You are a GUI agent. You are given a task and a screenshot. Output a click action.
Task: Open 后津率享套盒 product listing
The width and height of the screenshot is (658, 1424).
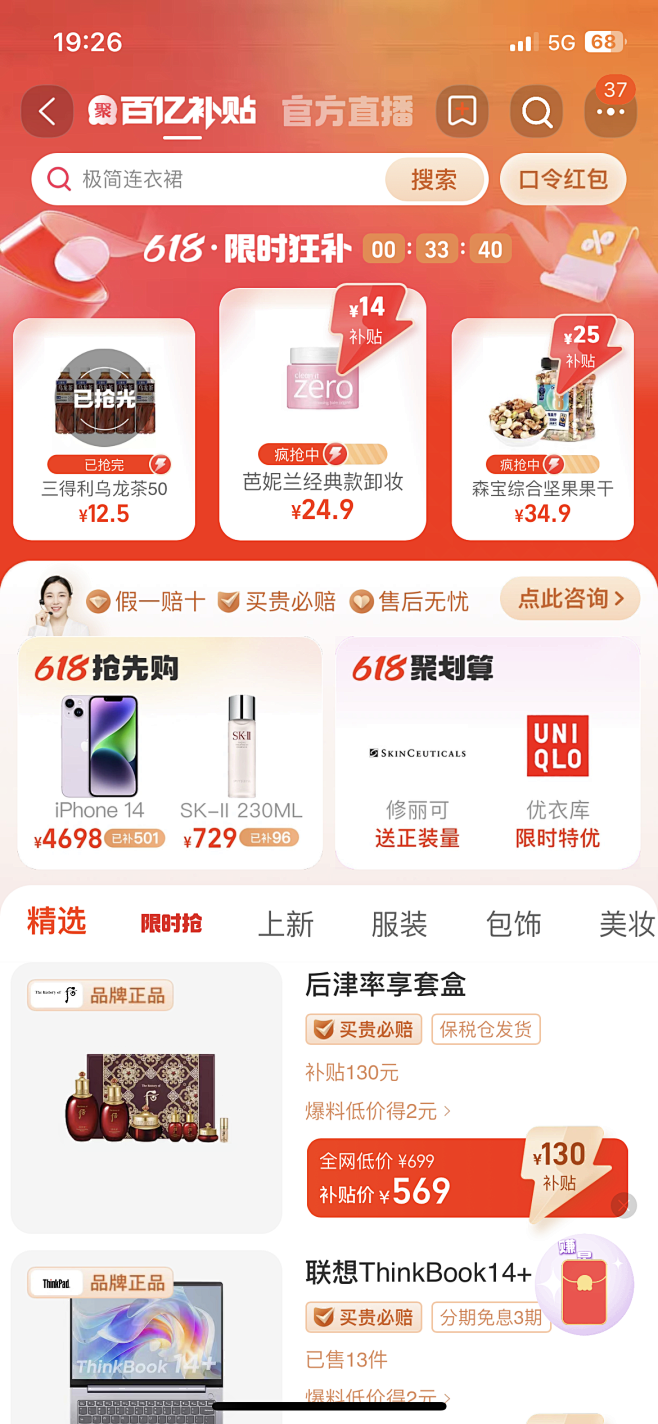coord(385,985)
